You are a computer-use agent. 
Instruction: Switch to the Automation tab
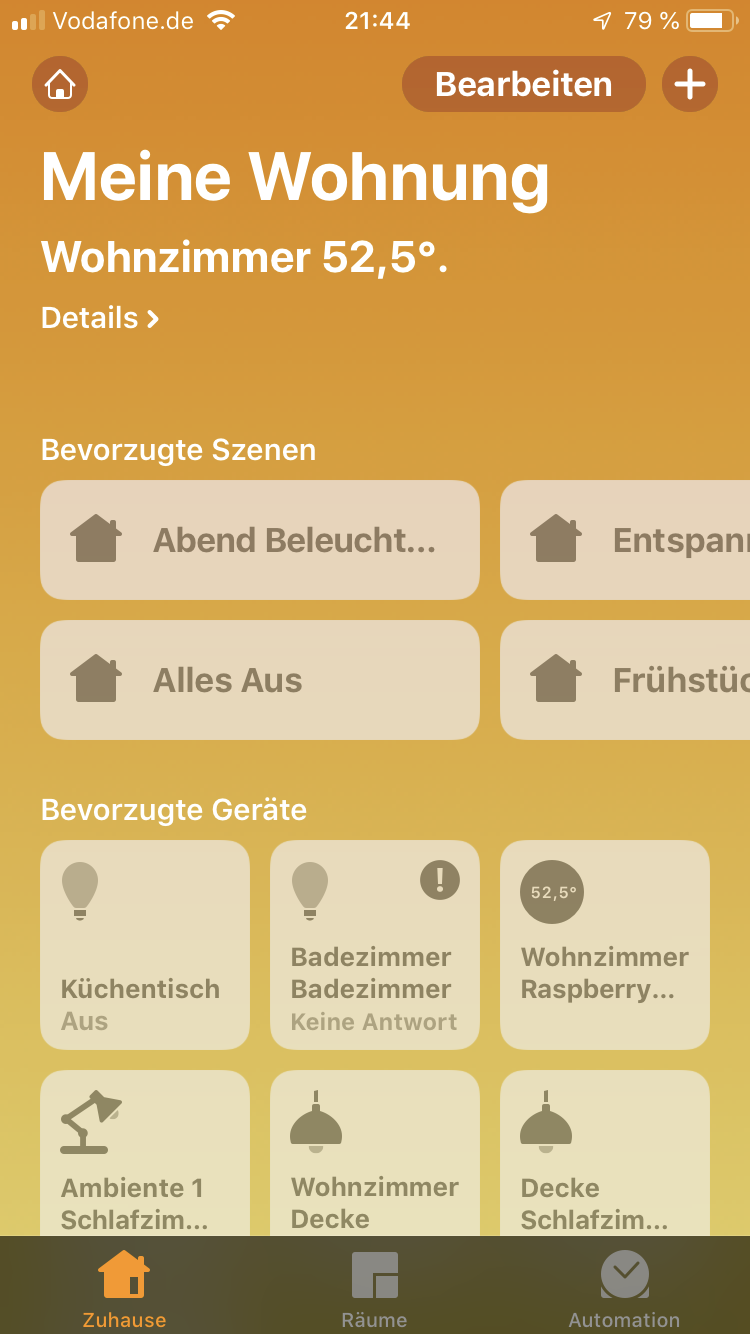tap(624, 1288)
